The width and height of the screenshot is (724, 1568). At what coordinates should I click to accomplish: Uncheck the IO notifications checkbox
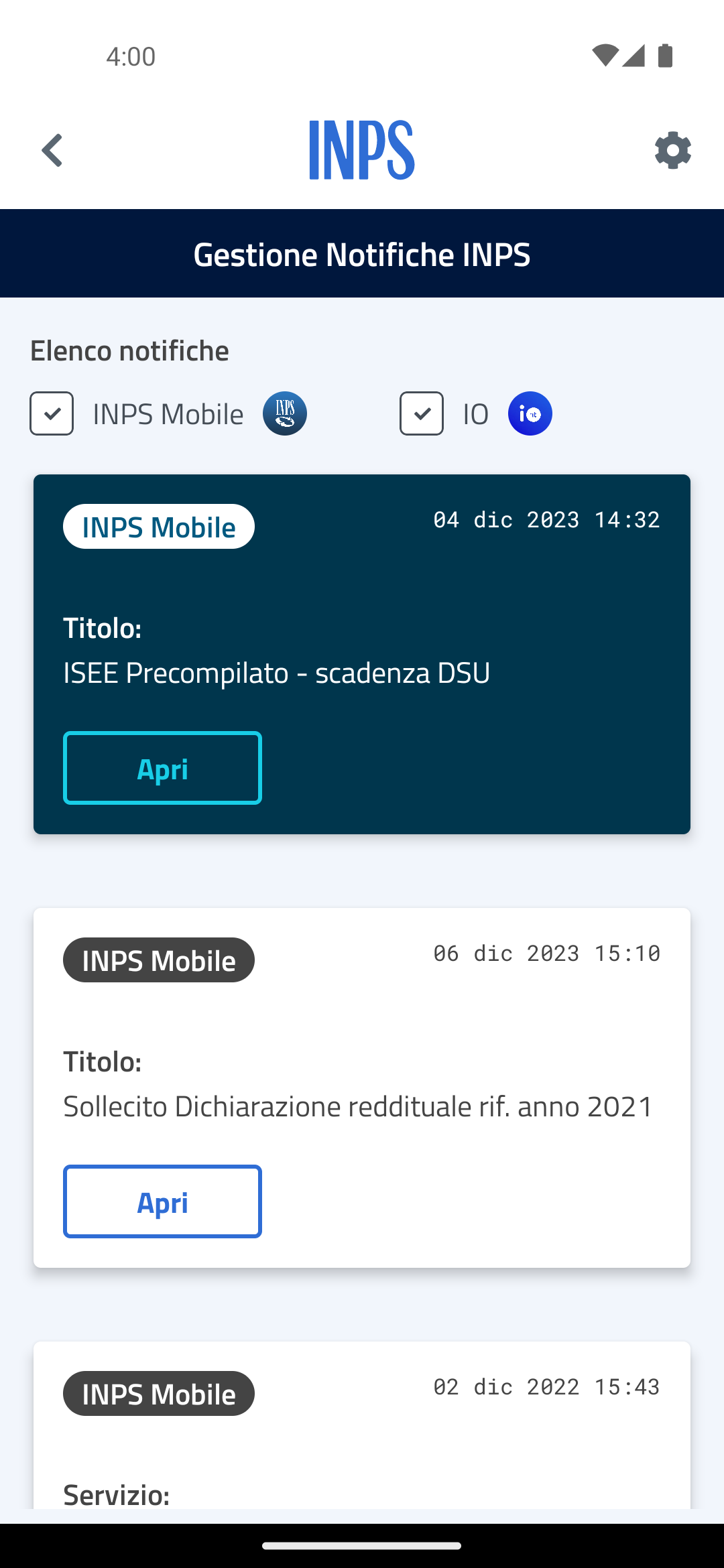point(422,413)
